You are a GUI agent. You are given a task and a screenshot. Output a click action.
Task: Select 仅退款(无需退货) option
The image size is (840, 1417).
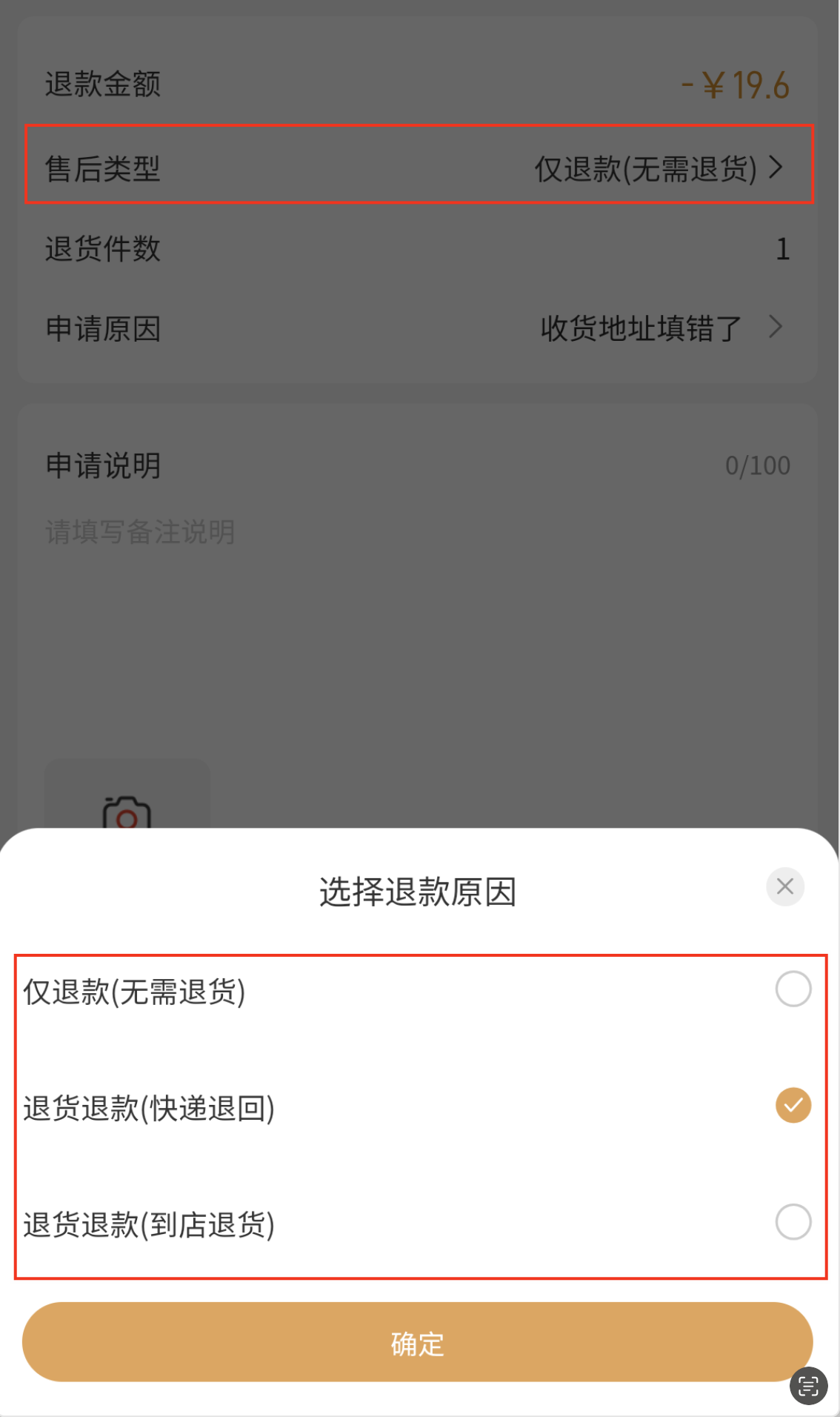793,989
